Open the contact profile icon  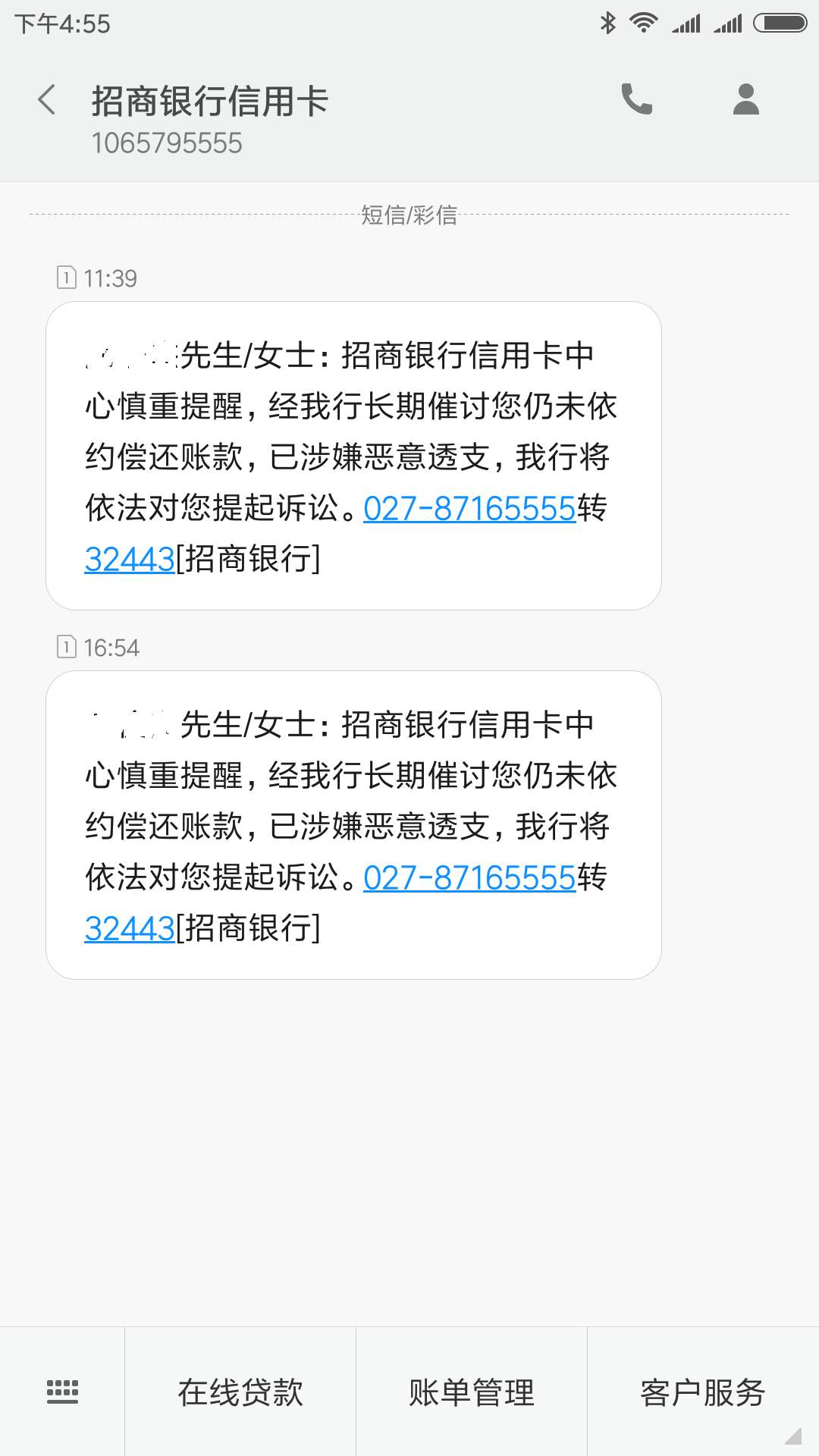point(745,99)
